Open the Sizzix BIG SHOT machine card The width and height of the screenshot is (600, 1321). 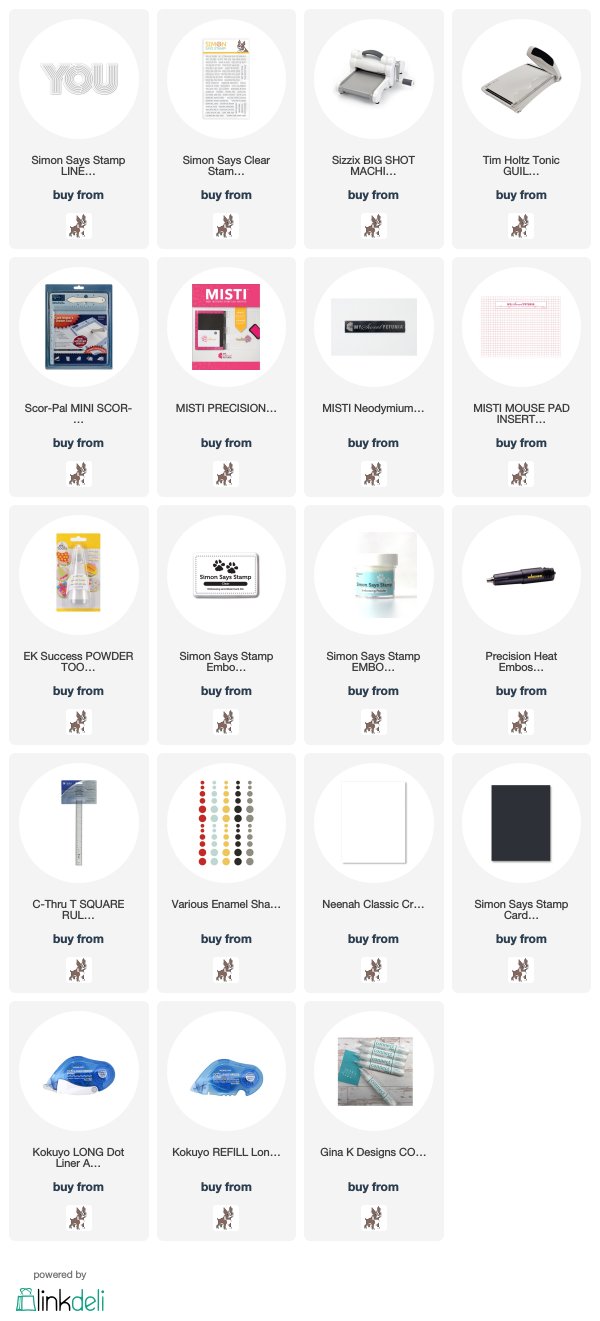(x=373, y=129)
